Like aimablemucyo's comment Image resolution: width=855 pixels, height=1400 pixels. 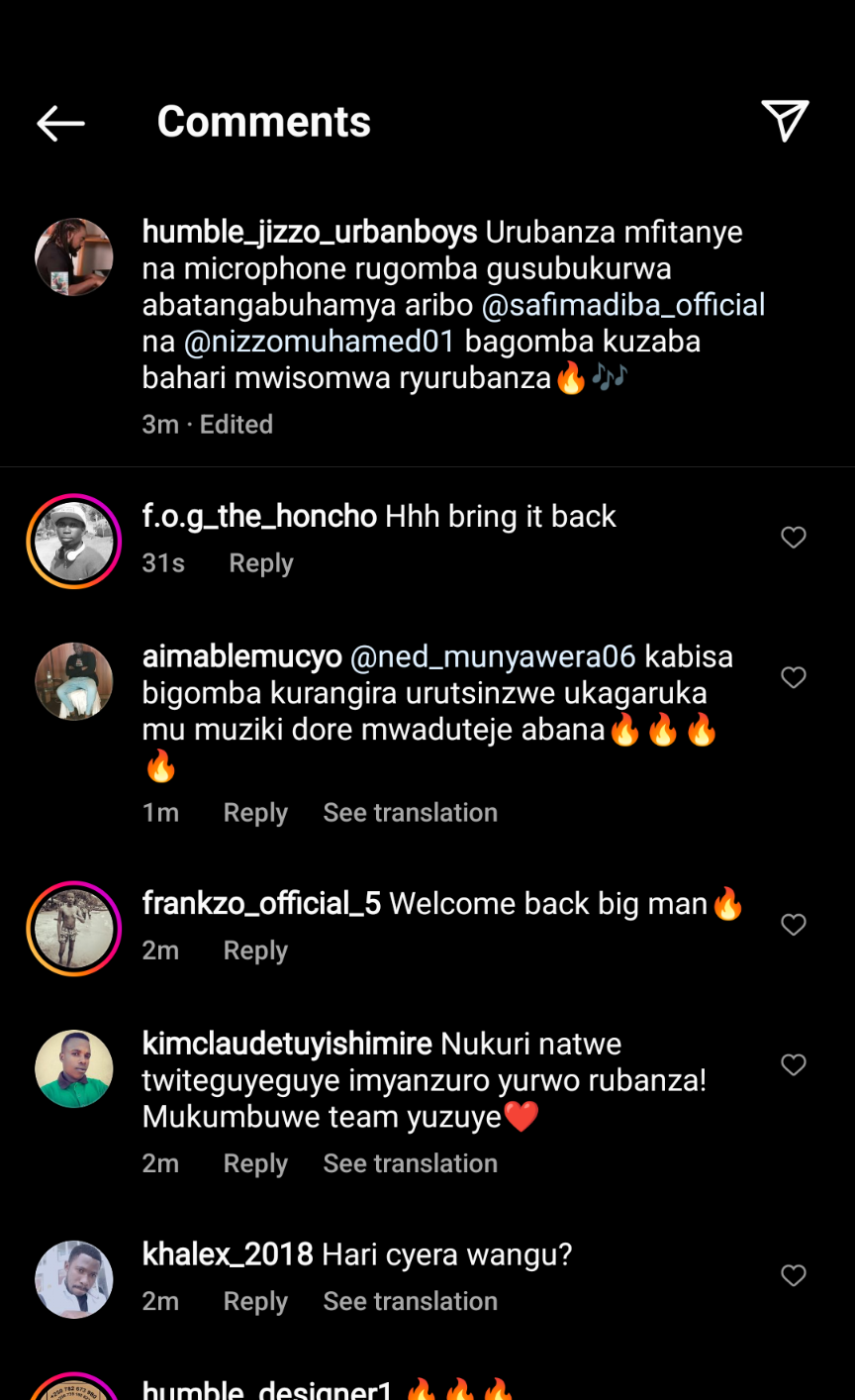pos(793,678)
